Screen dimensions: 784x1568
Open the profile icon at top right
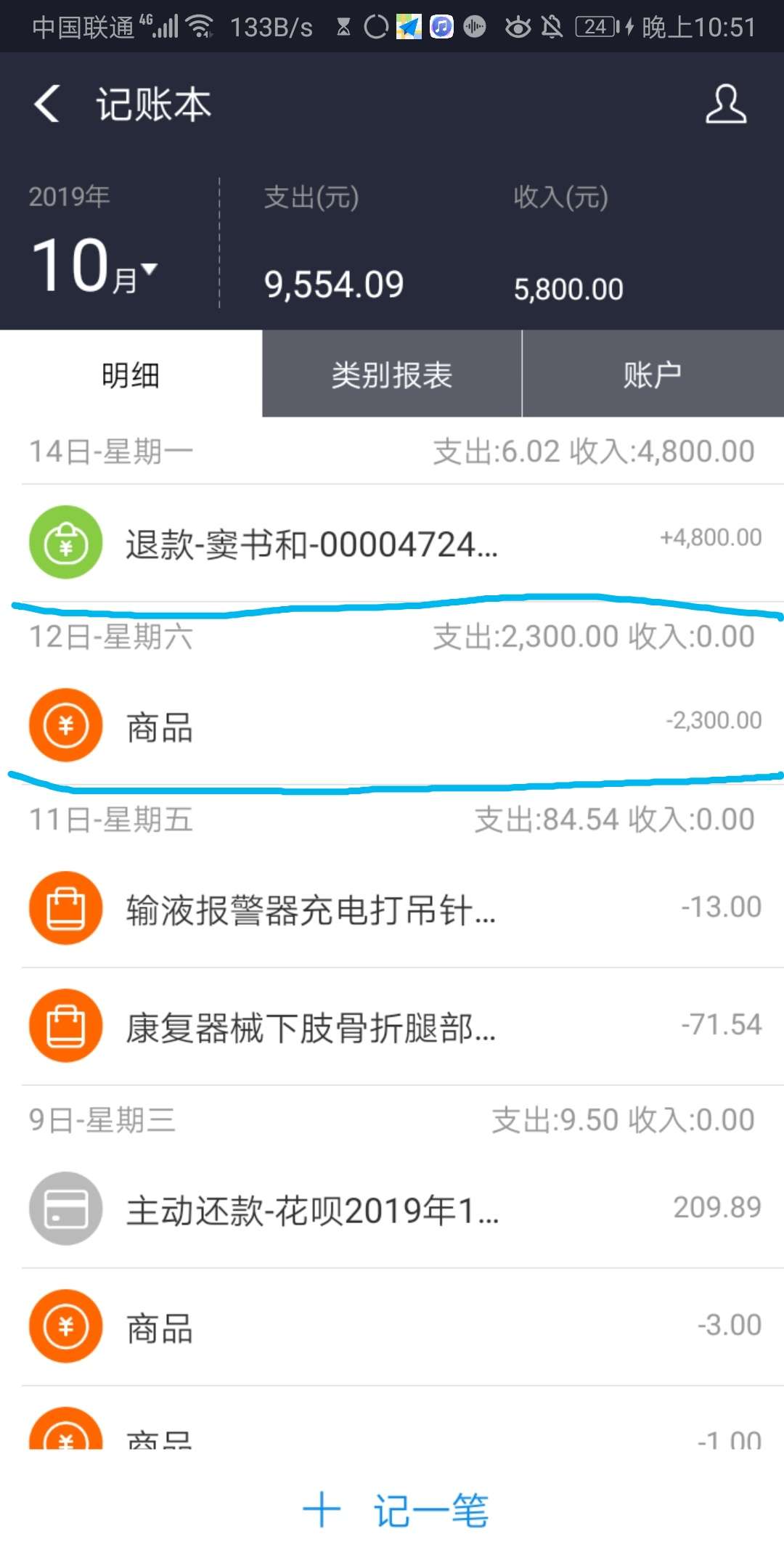tap(725, 105)
